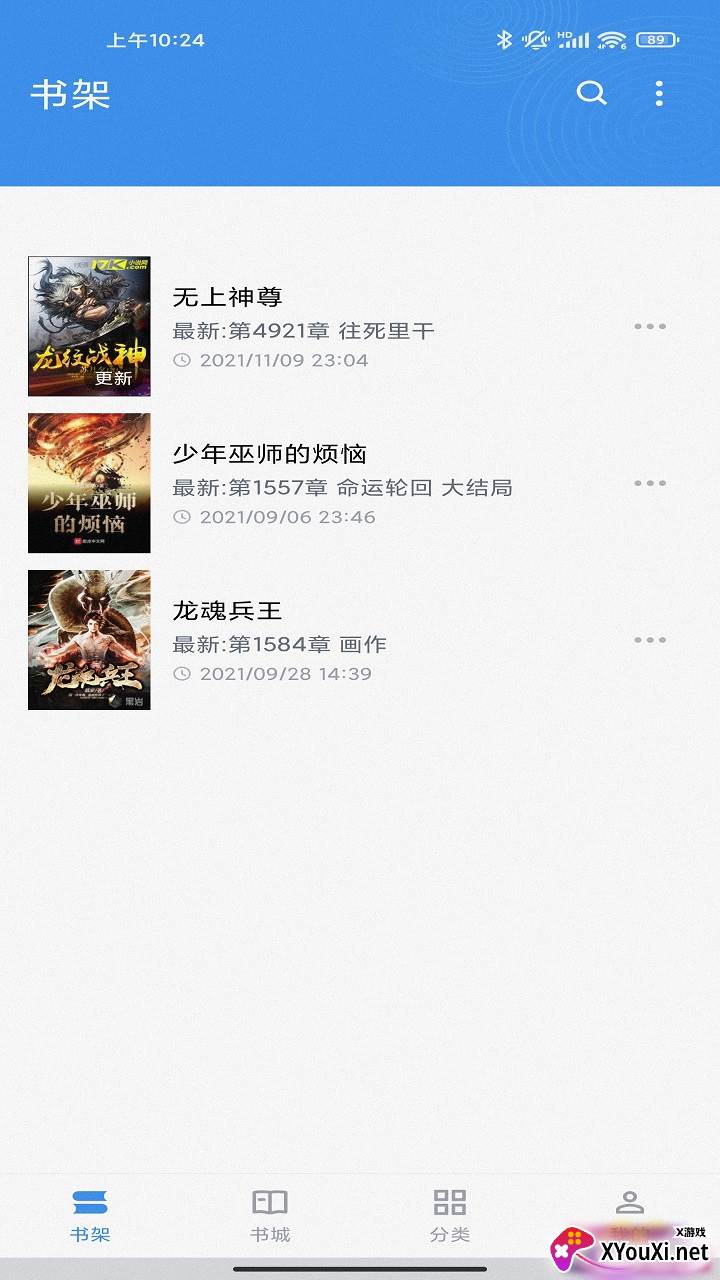Open the search icon in the top bar
The height and width of the screenshot is (1280, 720).
click(592, 94)
